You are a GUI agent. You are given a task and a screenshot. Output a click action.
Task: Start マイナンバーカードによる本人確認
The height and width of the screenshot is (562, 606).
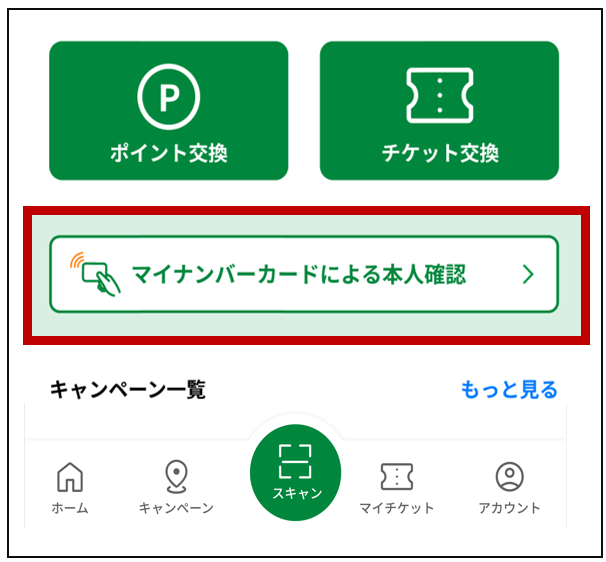tap(304, 274)
